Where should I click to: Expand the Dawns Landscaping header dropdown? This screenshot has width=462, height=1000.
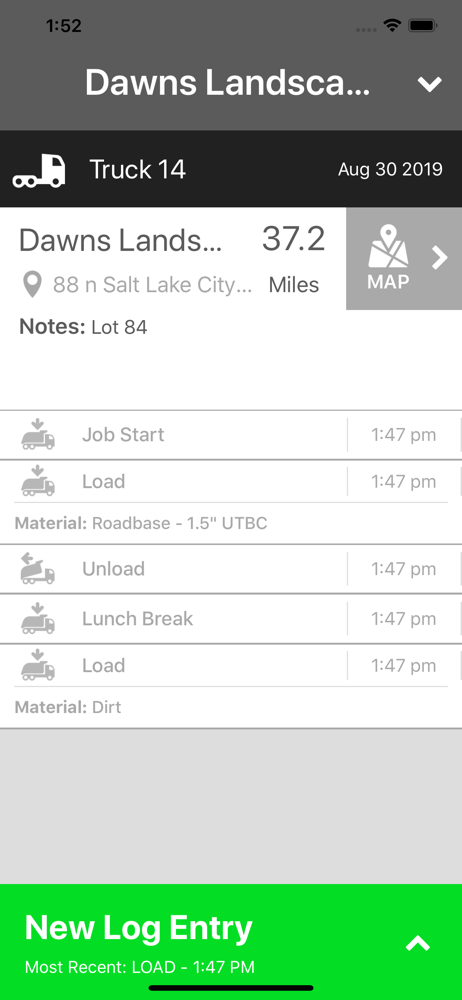click(429, 84)
